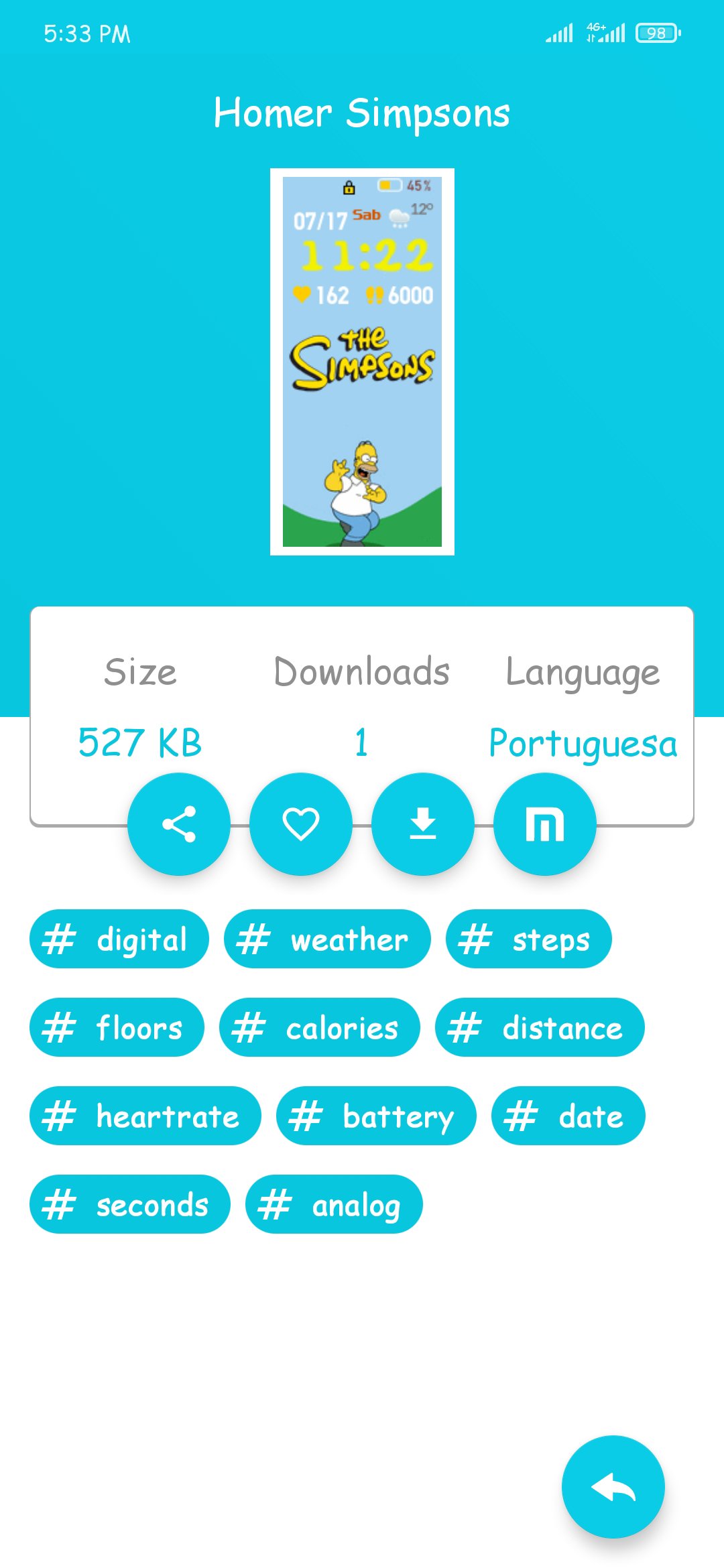Image resolution: width=724 pixels, height=1568 pixels.
Task: Add this watch face to favorites
Action: coord(301,824)
